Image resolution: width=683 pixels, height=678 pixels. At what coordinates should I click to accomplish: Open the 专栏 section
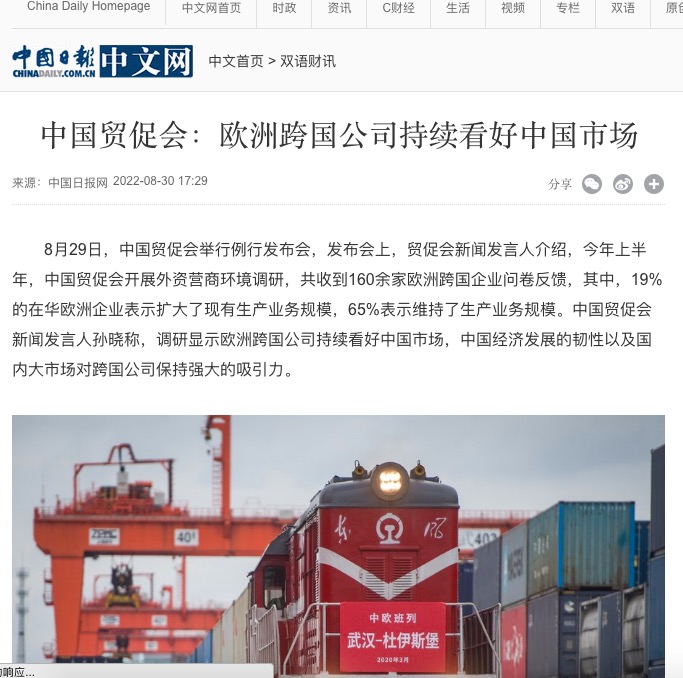pyautogui.click(x=567, y=8)
